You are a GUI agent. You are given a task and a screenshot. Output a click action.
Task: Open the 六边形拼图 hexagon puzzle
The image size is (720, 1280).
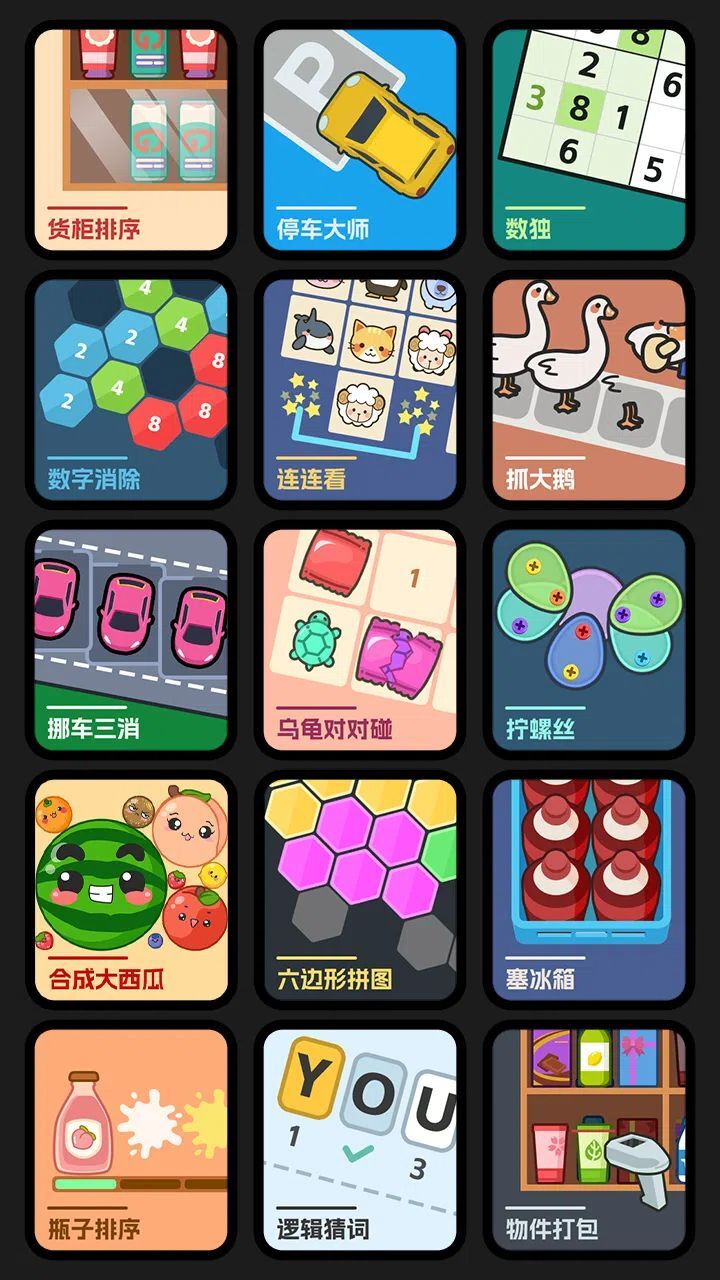[360, 889]
